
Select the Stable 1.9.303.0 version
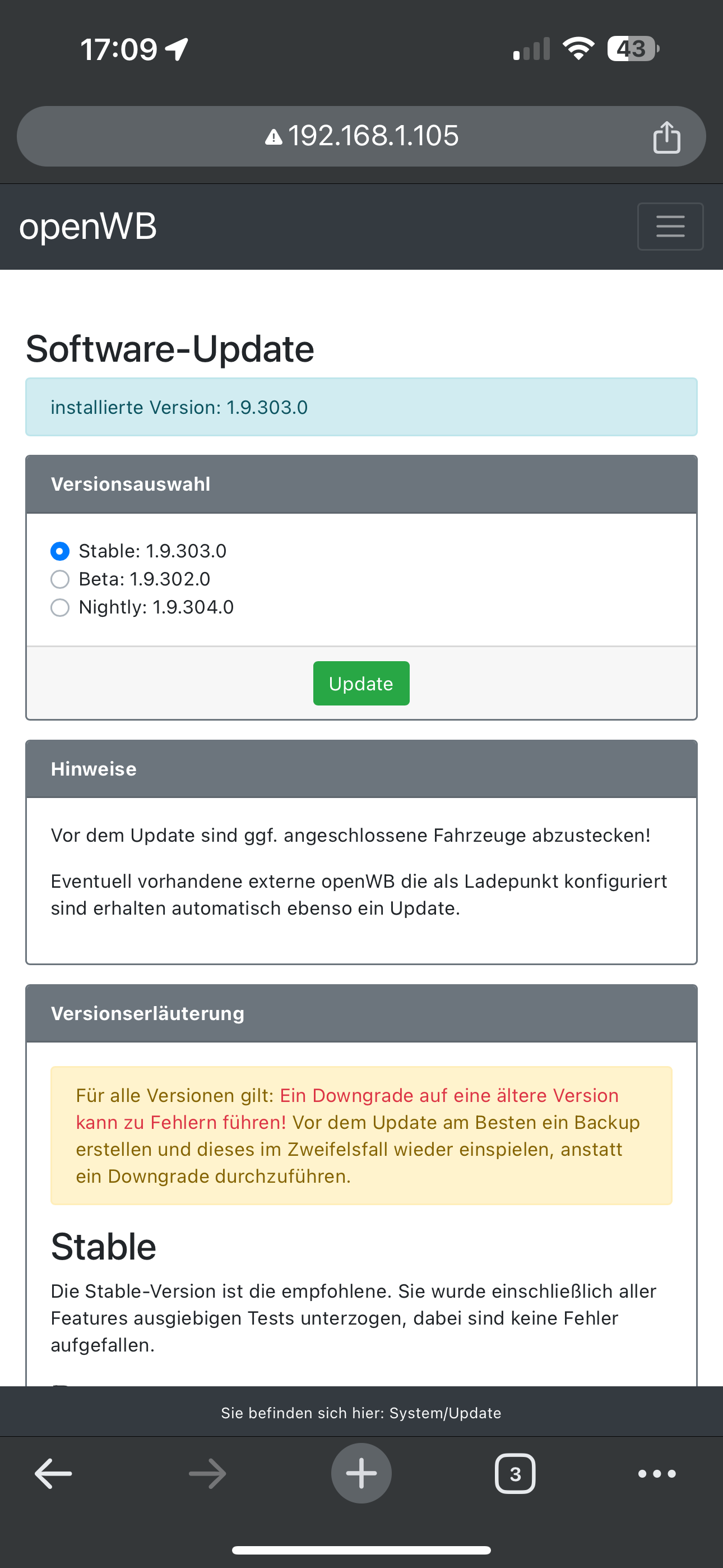59,551
